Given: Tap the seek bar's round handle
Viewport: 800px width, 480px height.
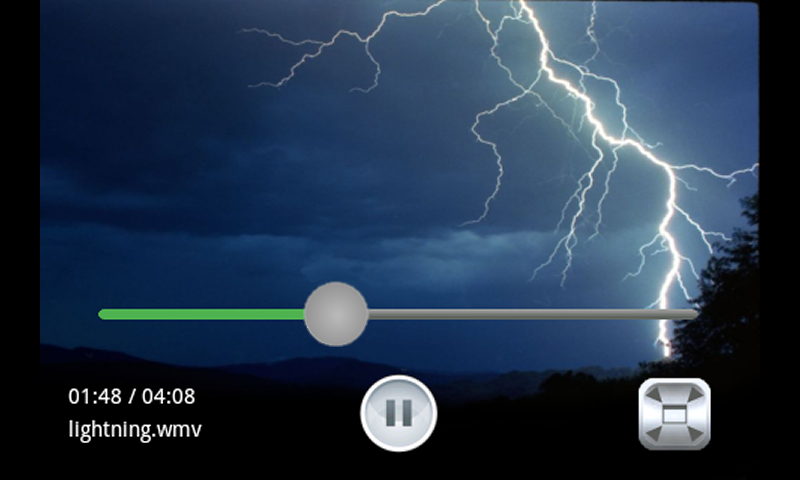Looking at the screenshot, I should tap(336, 314).
